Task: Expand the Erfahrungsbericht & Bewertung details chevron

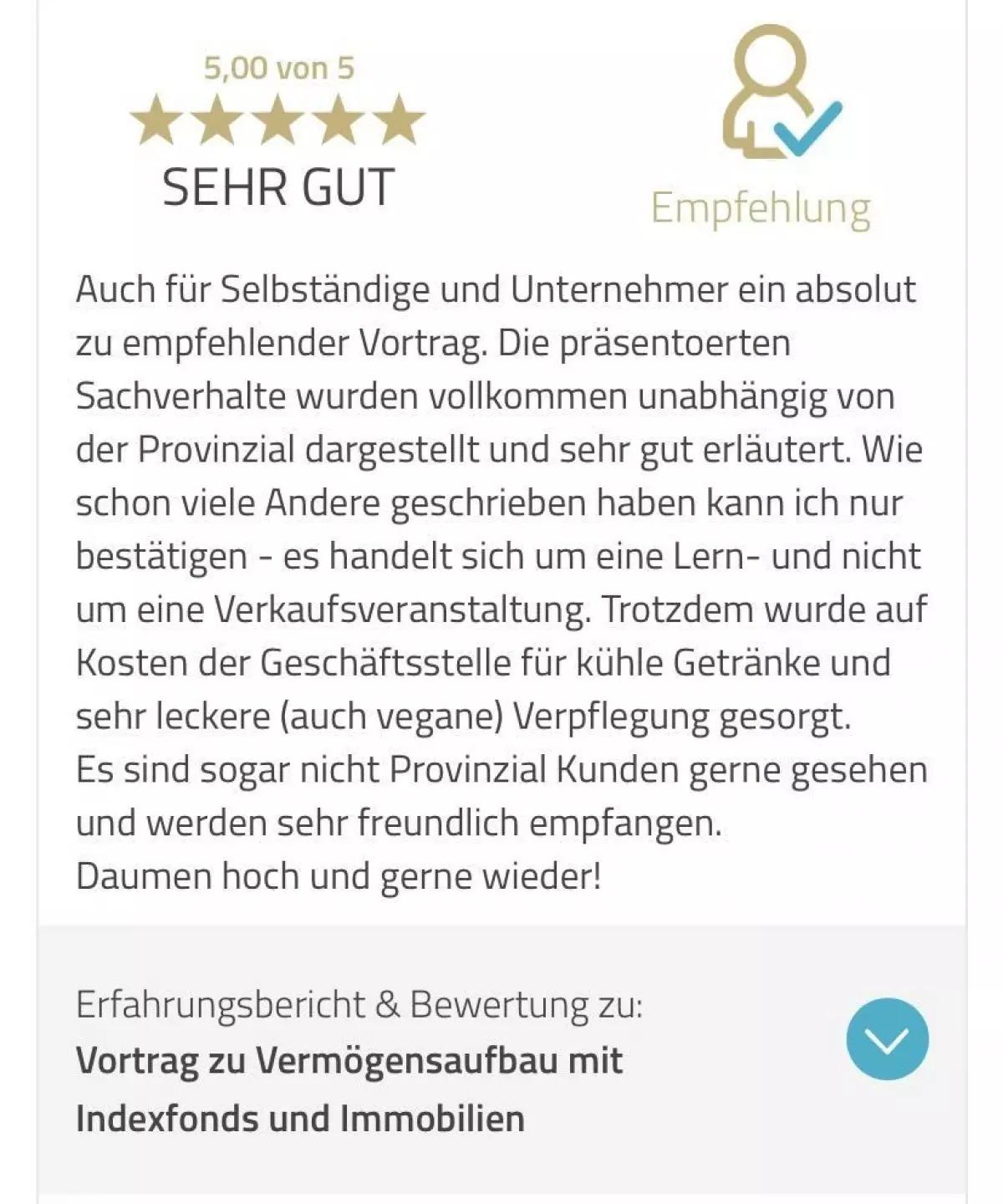Action: 887,1038
